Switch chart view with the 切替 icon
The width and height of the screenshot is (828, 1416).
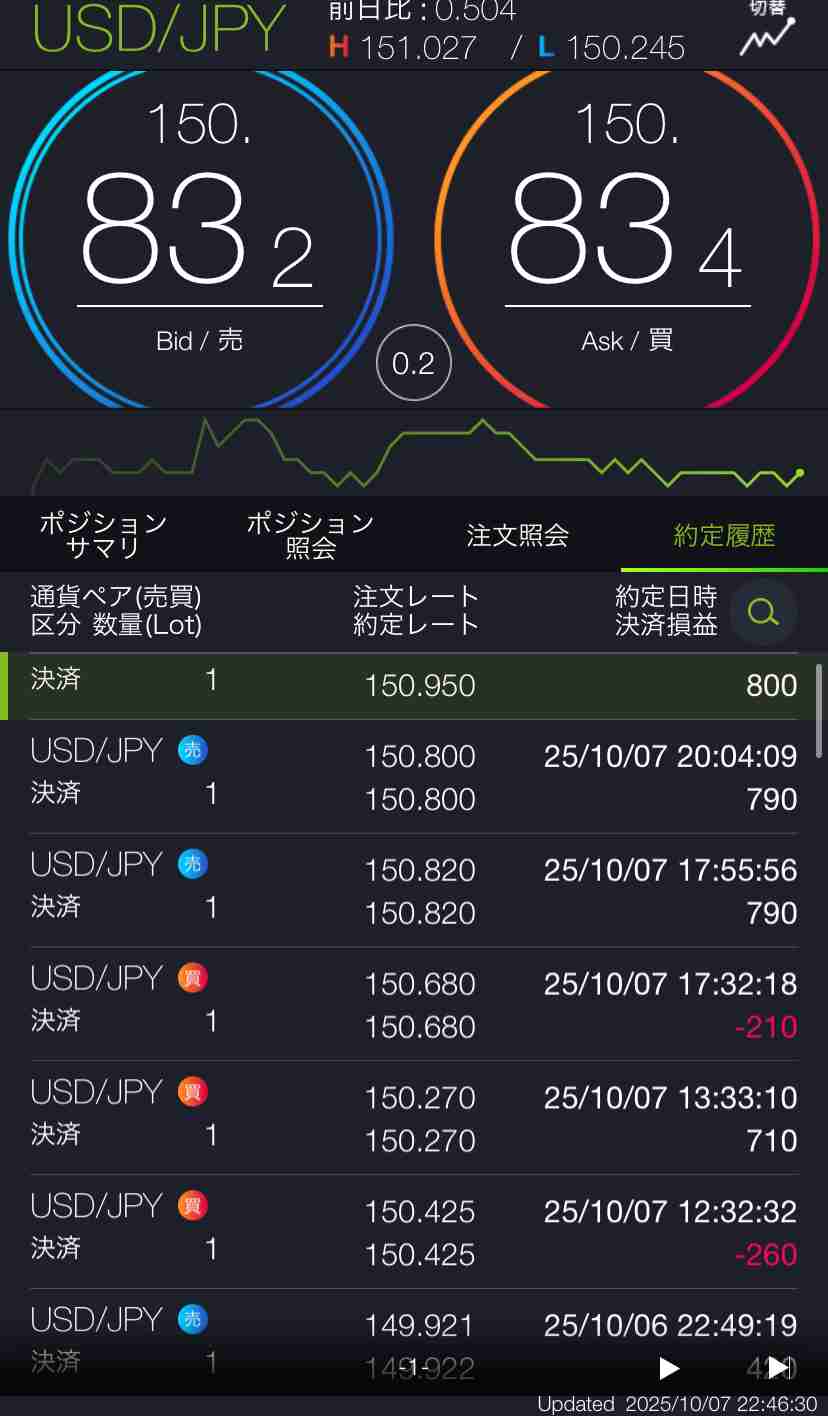pyautogui.click(x=767, y=32)
